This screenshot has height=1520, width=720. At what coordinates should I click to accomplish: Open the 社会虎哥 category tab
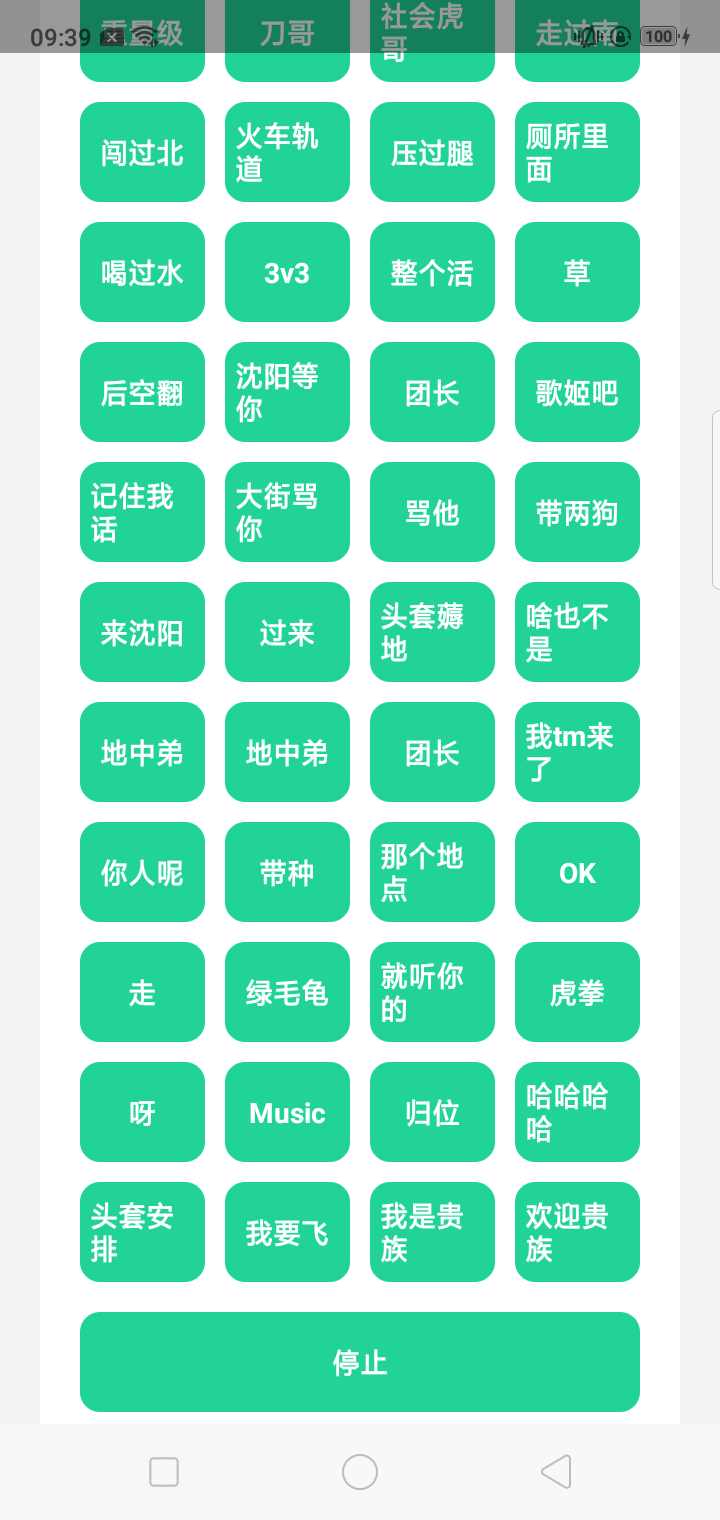click(x=432, y=32)
